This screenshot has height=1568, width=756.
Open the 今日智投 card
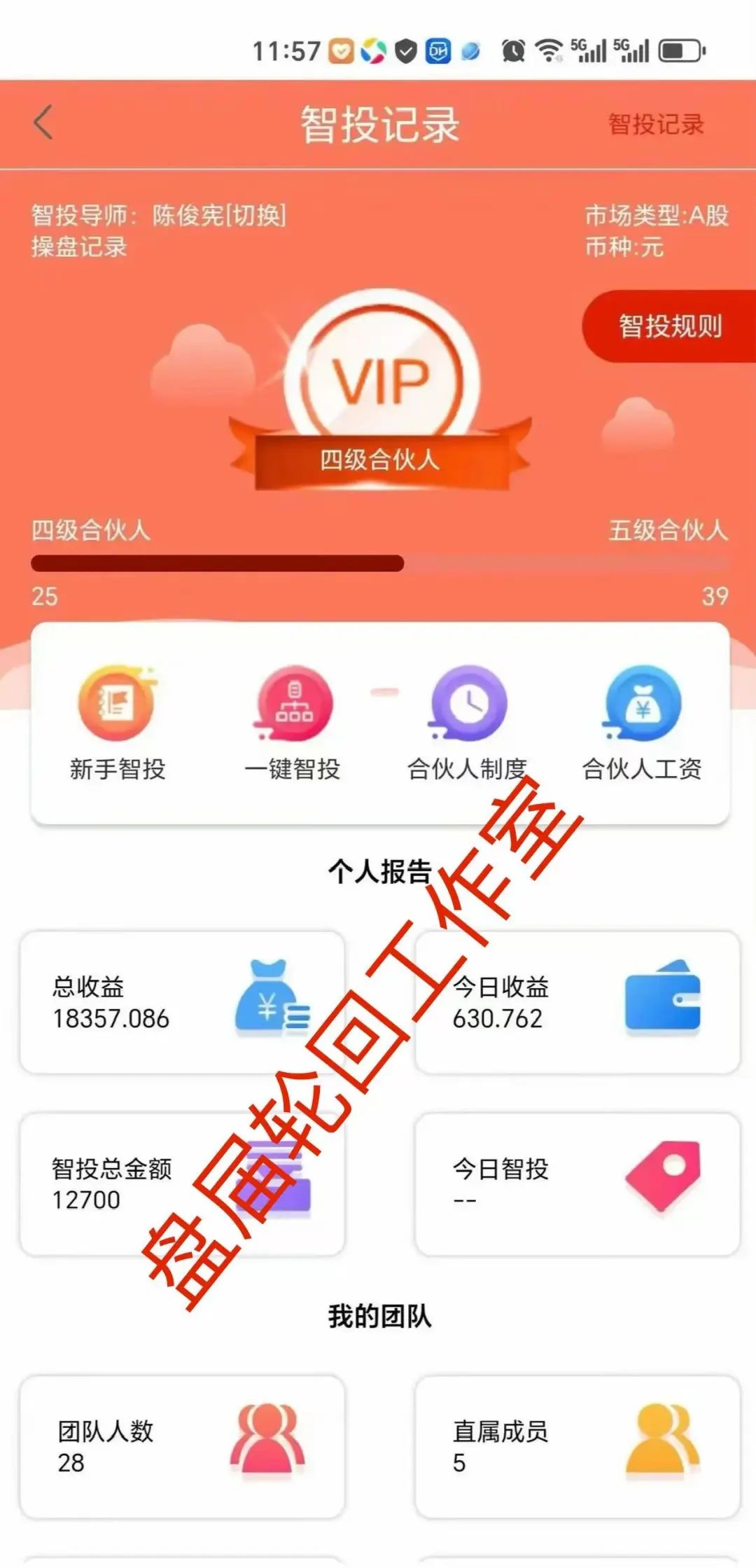pyautogui.click(x=577, y=1184)
